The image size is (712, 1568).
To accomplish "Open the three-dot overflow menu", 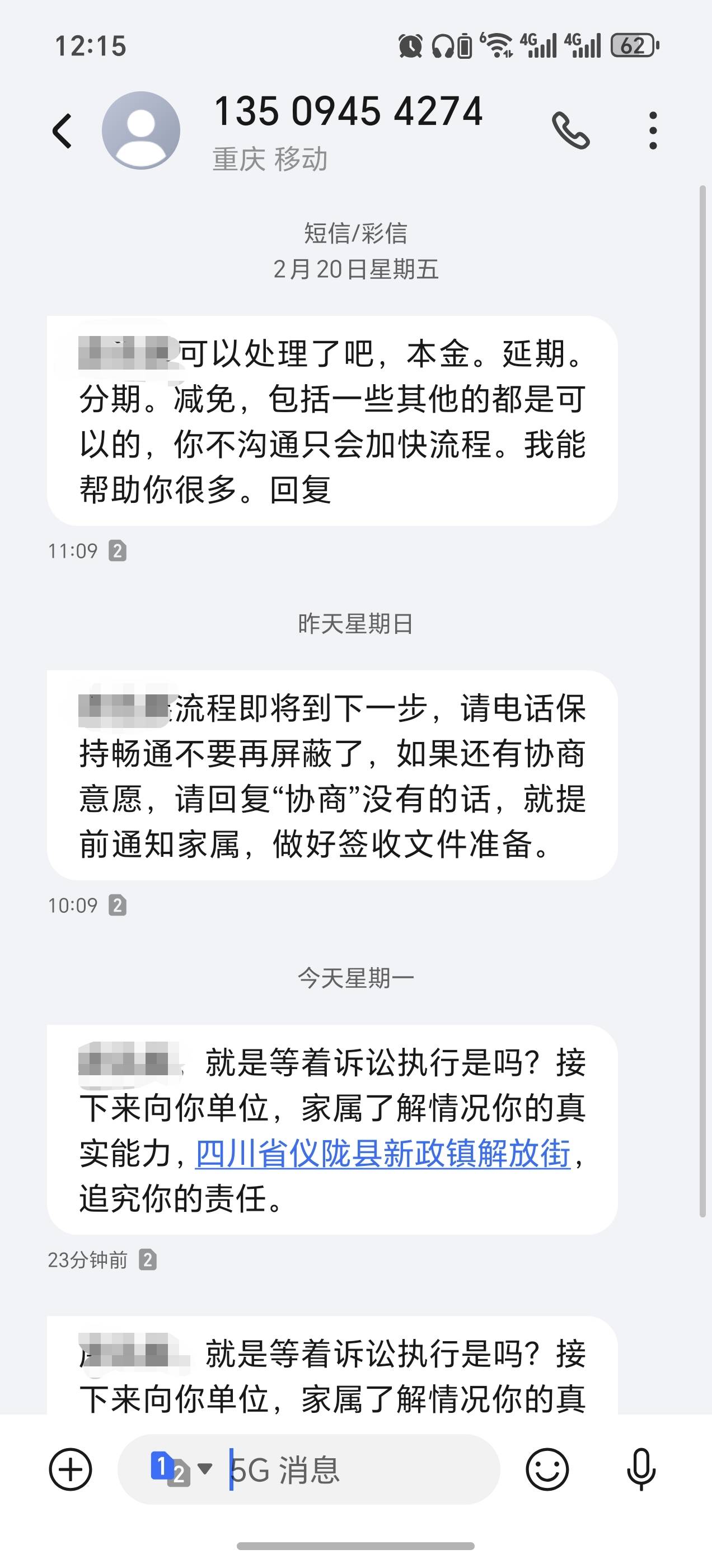I will pyautogui.click(x=653, y=130).
